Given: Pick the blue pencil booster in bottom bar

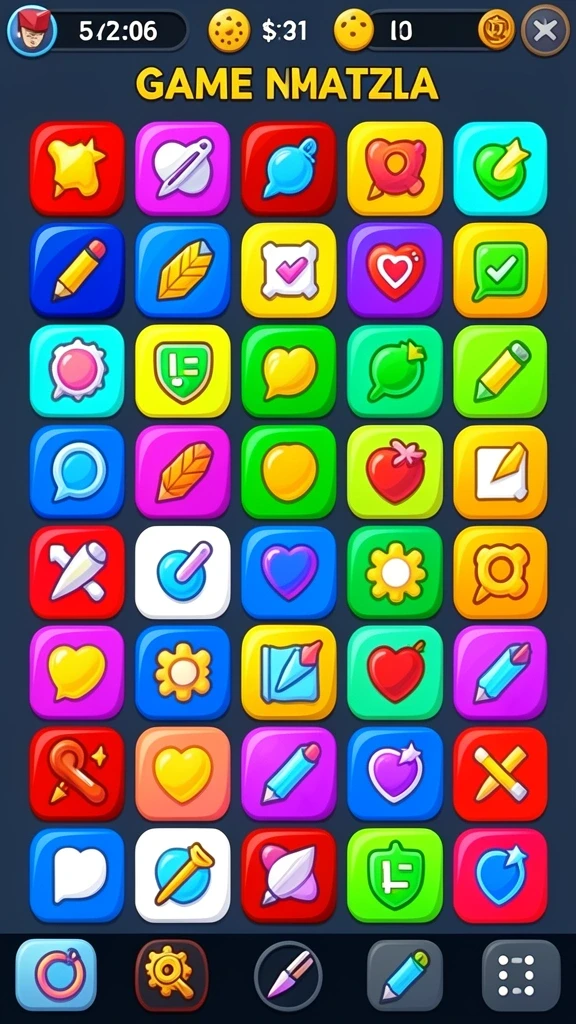Looking at the screenshot, I should 405,976.
